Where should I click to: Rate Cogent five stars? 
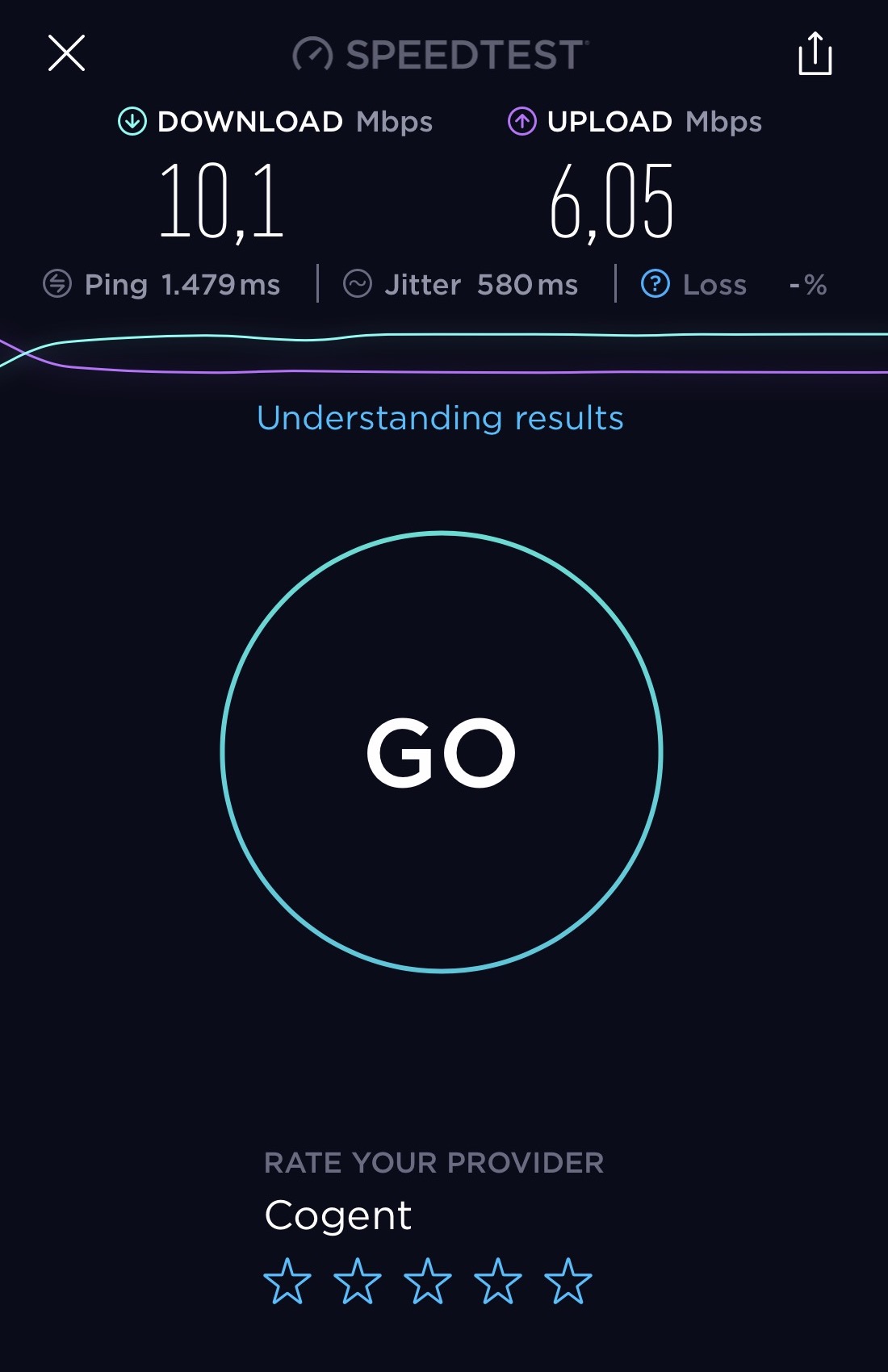tap(568, 1282)
